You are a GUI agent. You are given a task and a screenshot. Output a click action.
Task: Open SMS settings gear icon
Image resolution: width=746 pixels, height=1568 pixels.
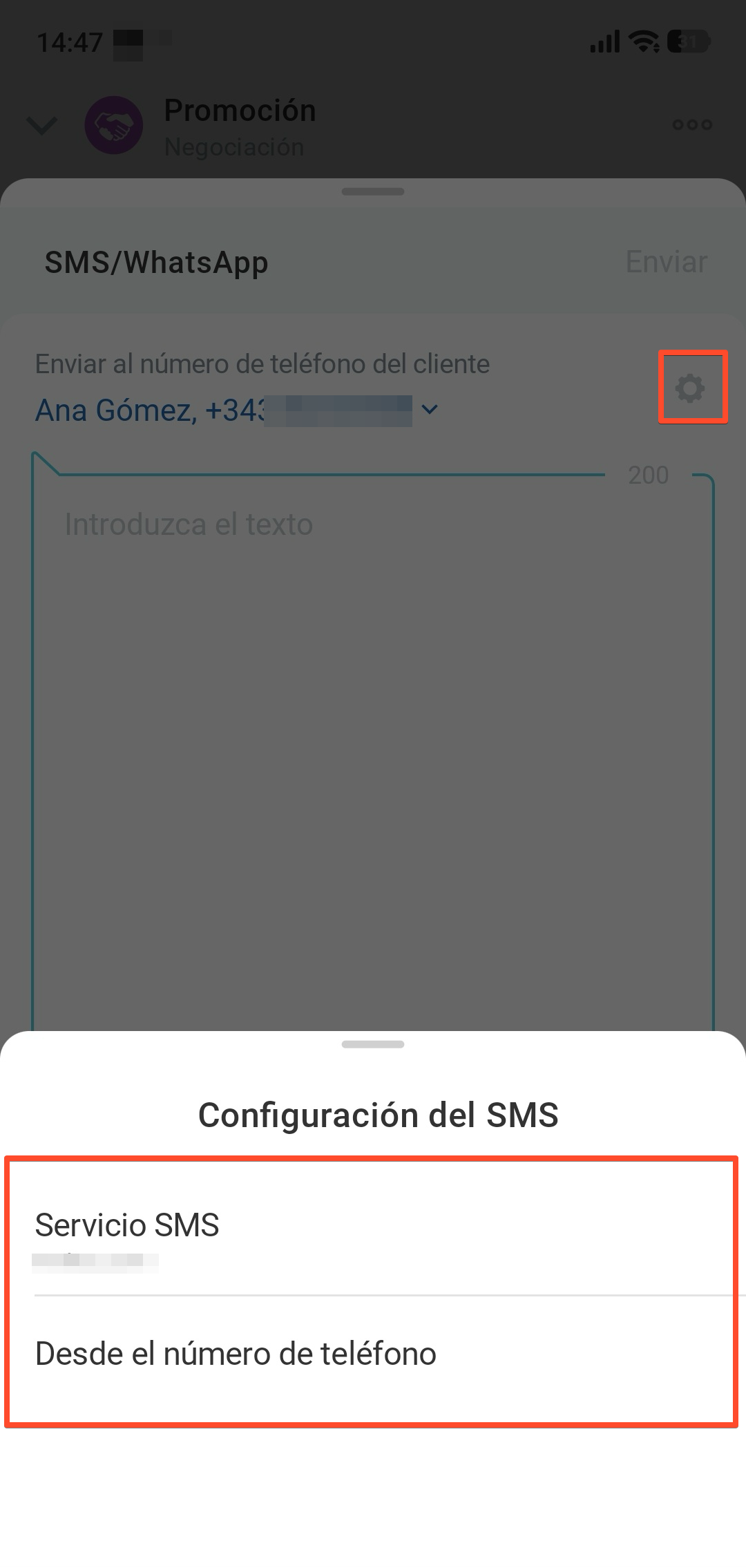tap(690, 388)
